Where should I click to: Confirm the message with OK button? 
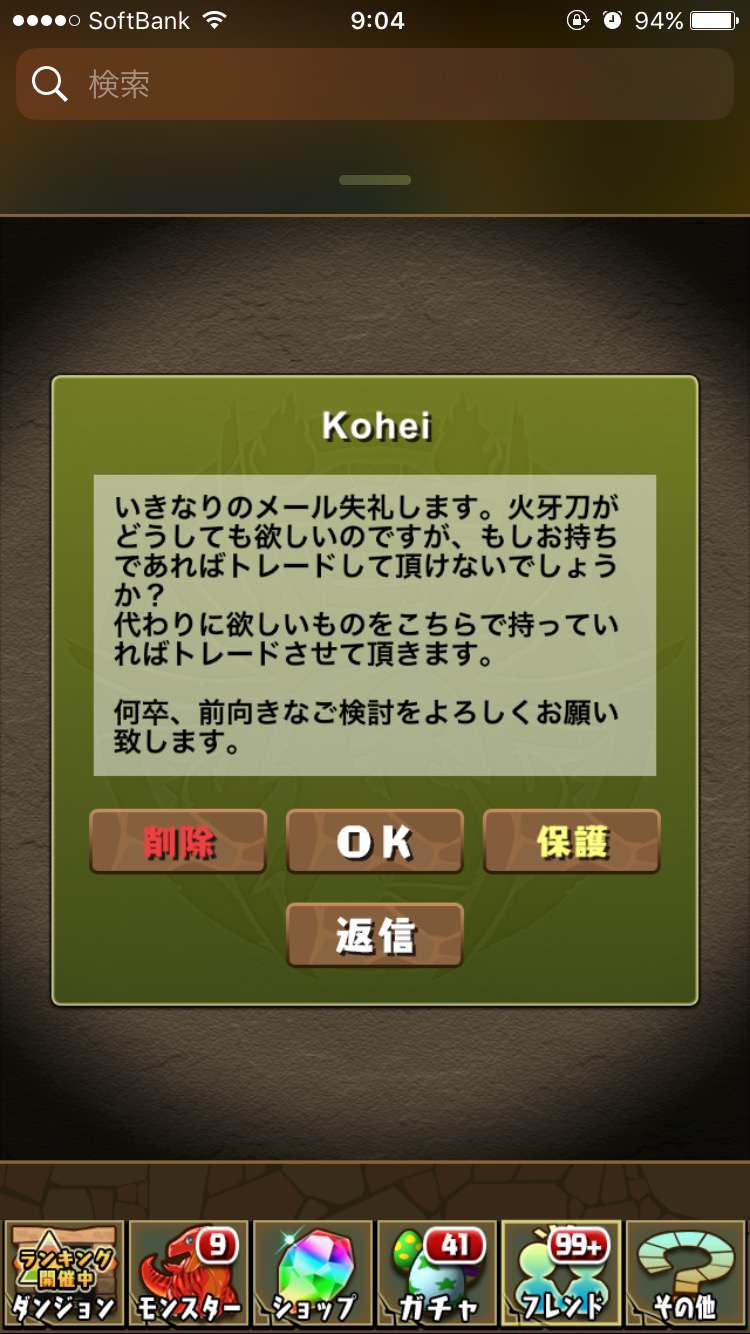[x=375, y=842]
